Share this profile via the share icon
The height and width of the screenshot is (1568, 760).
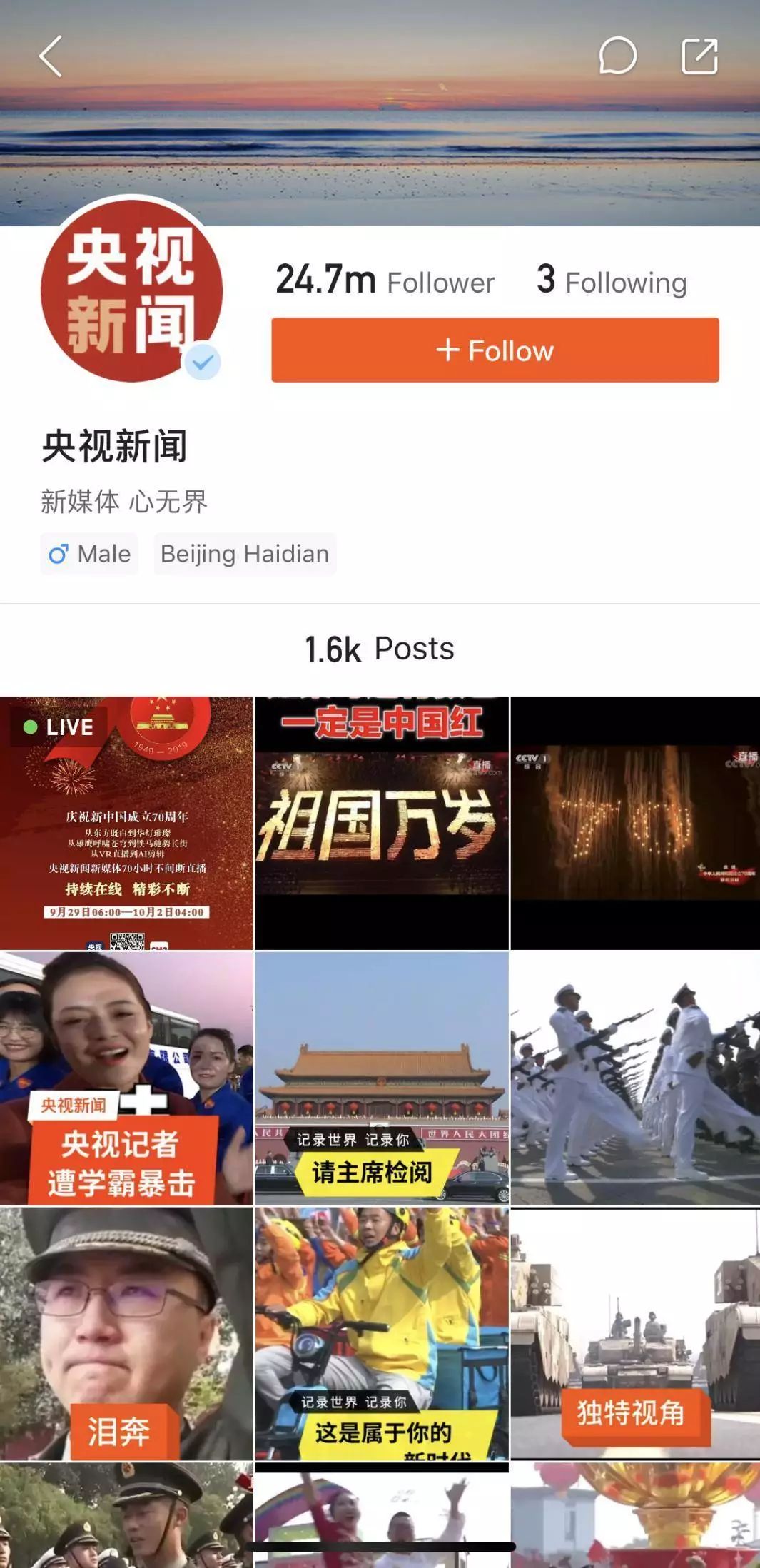tap(699, 56)
